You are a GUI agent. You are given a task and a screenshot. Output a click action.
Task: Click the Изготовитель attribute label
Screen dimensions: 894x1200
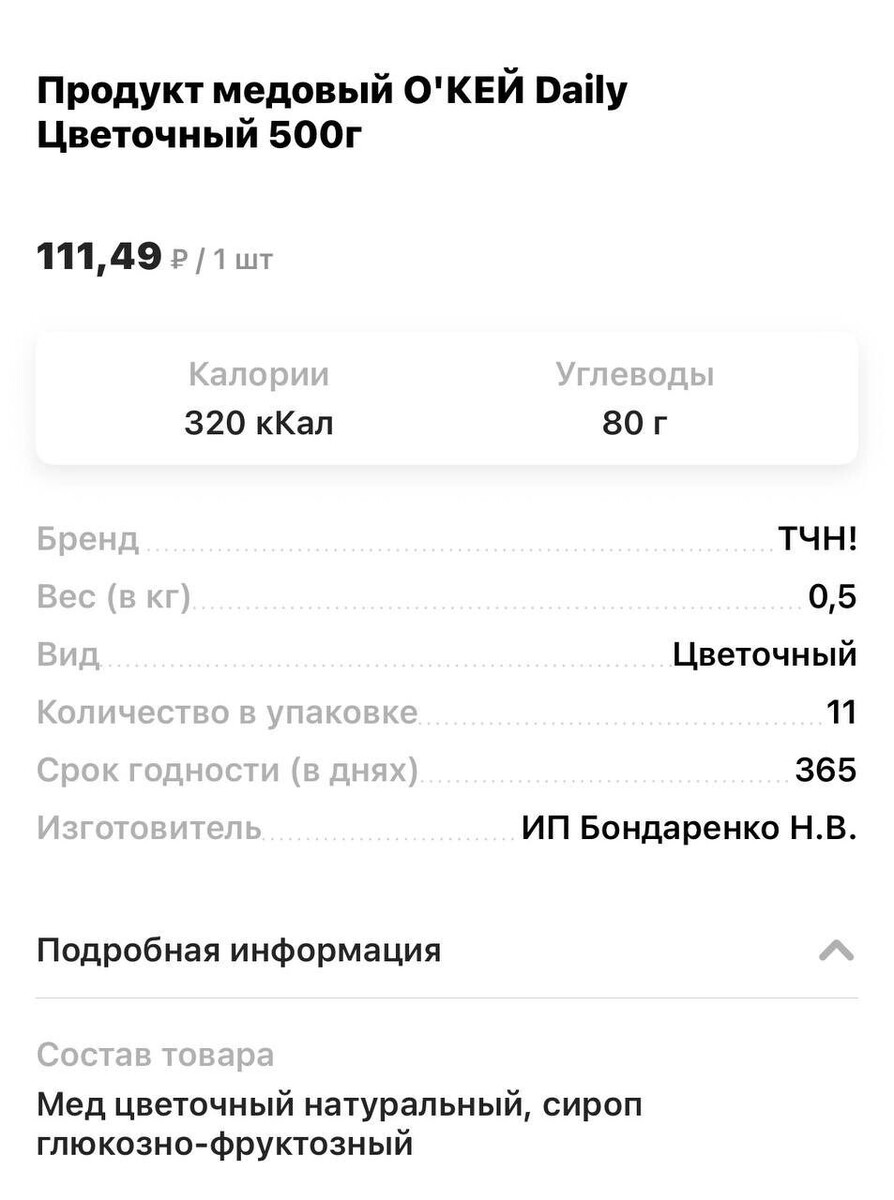coord(146,828)
